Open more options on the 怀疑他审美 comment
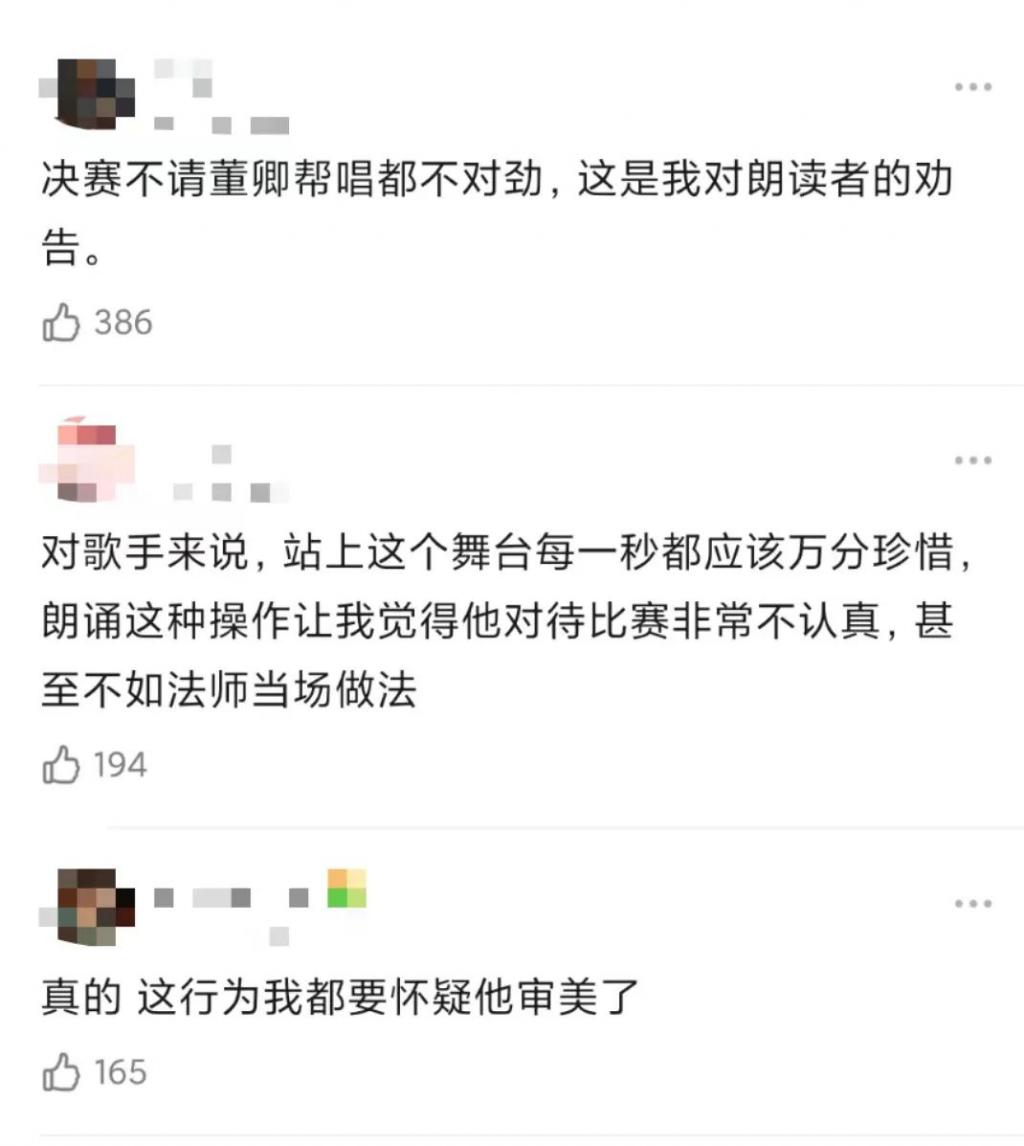Screen dimensions: 1024x1146 (x=972, y=904)
